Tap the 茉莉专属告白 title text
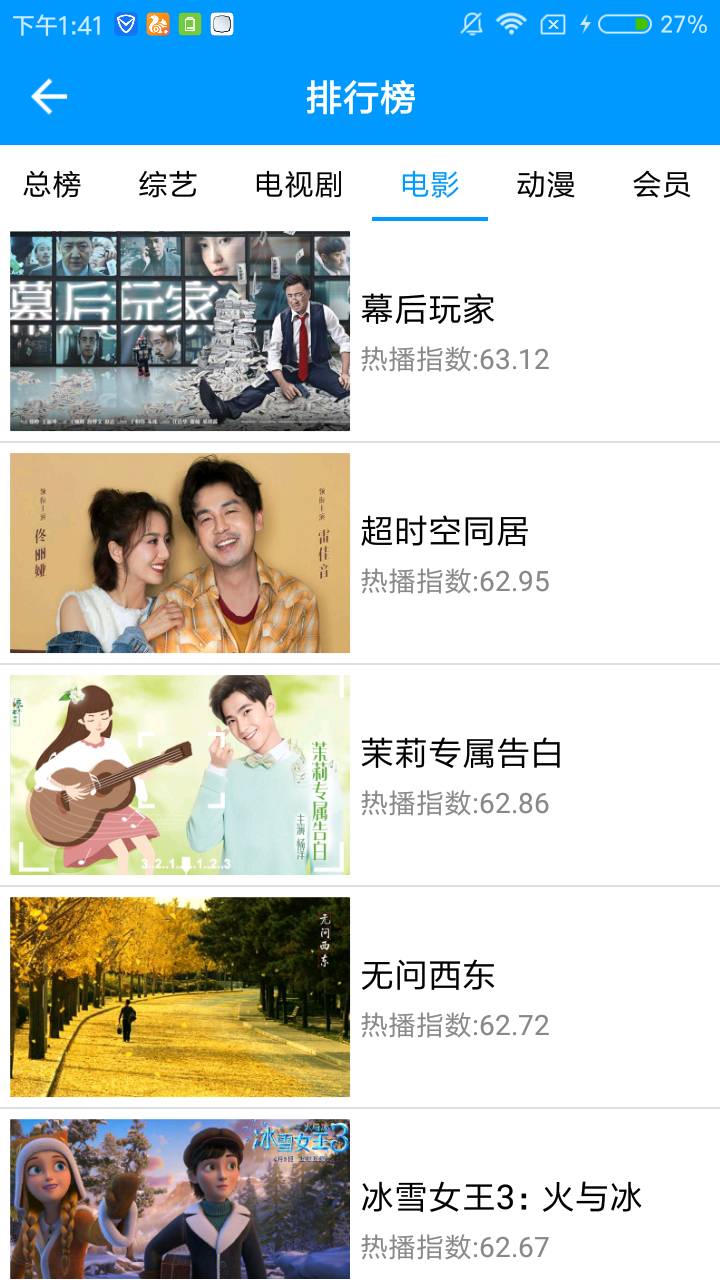 pos(458,755)
